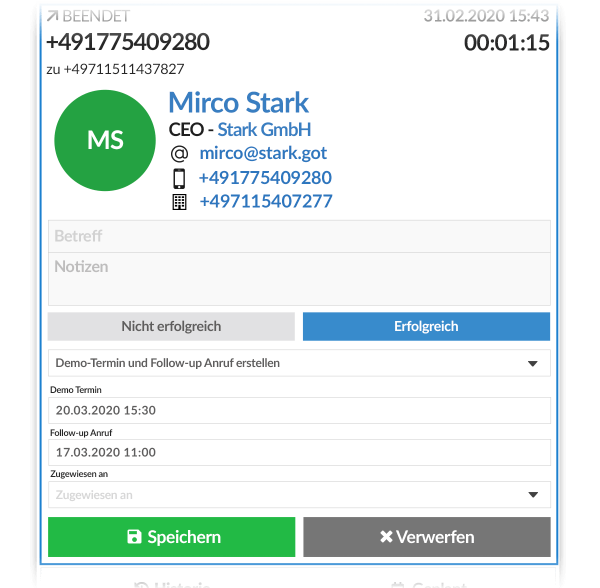Screen dimensions: 600x588
Task: Save the call with Speichern
Action: tap(171, 537)
